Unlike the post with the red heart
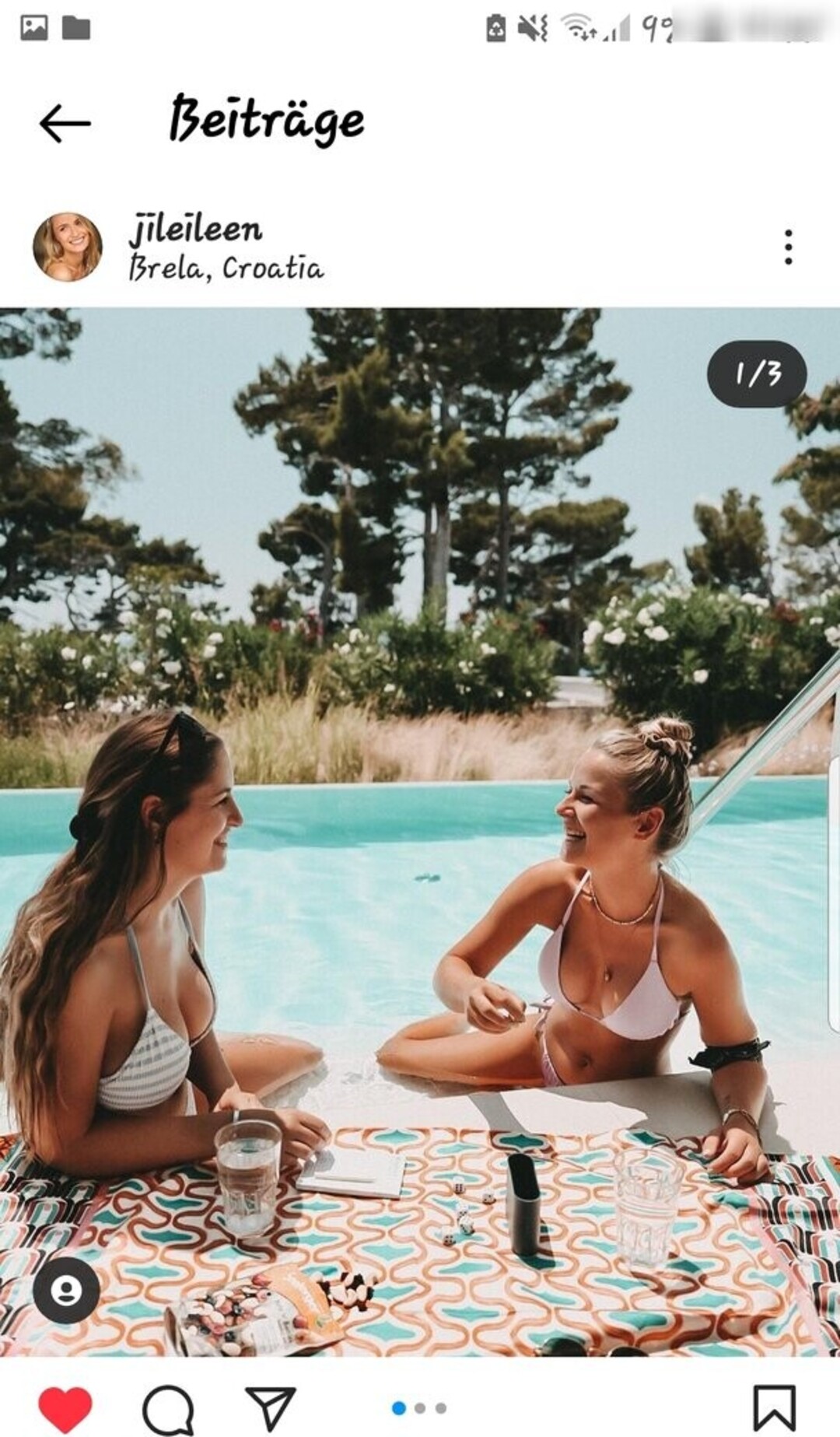840x1437 pixels. [x=65, y=1408]
